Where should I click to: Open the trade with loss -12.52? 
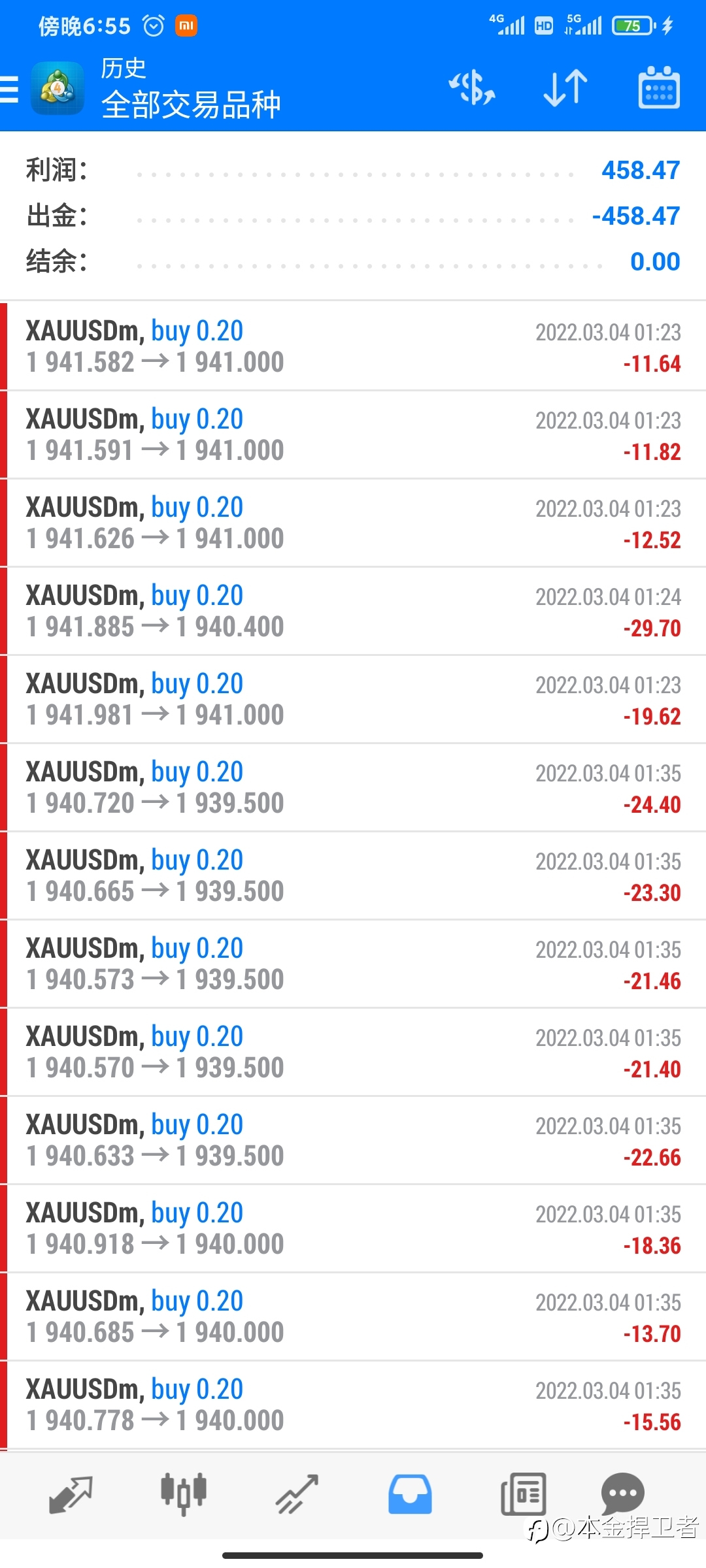coord(353,523)
